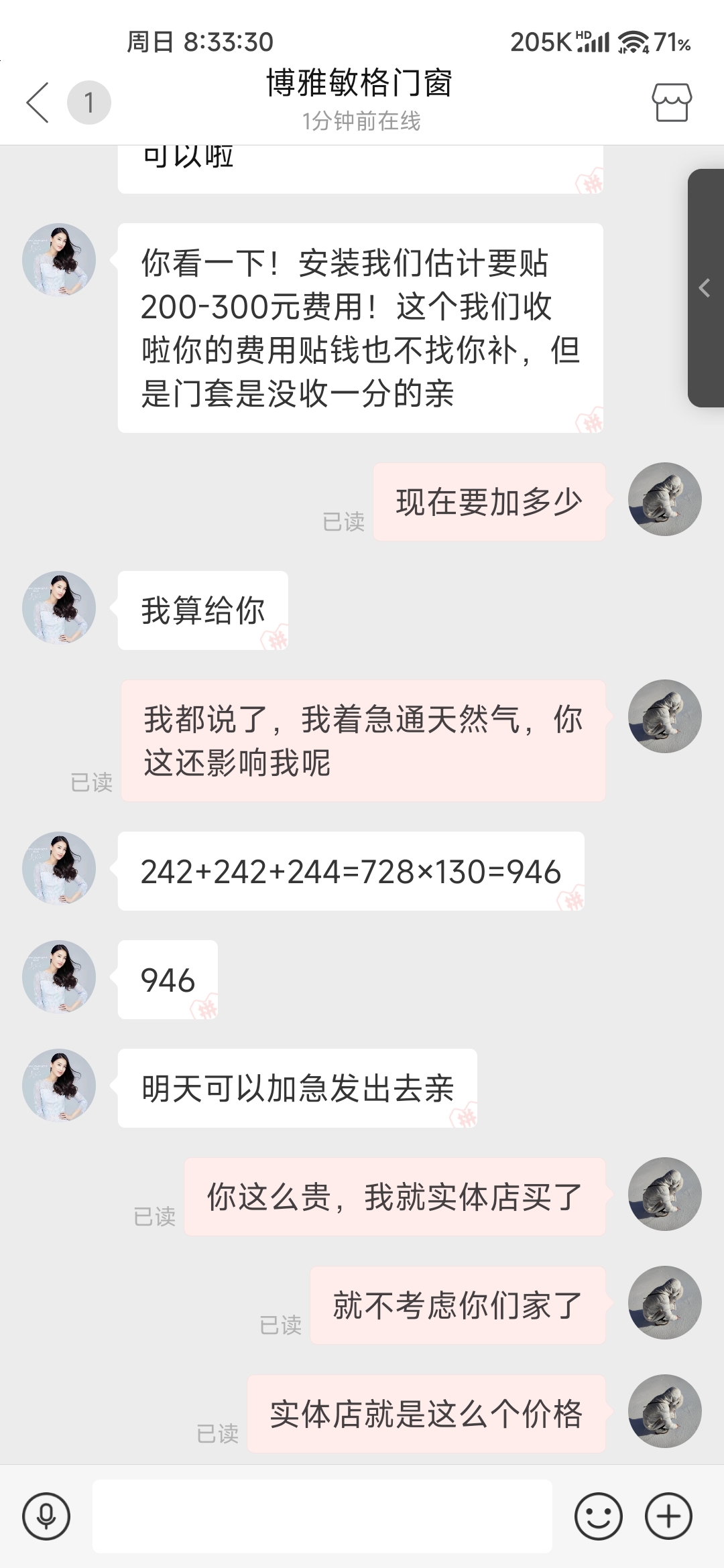Open the seller's avatar beside 我算给你
The image size is (724, 1568).
click(x=59, y=608)
